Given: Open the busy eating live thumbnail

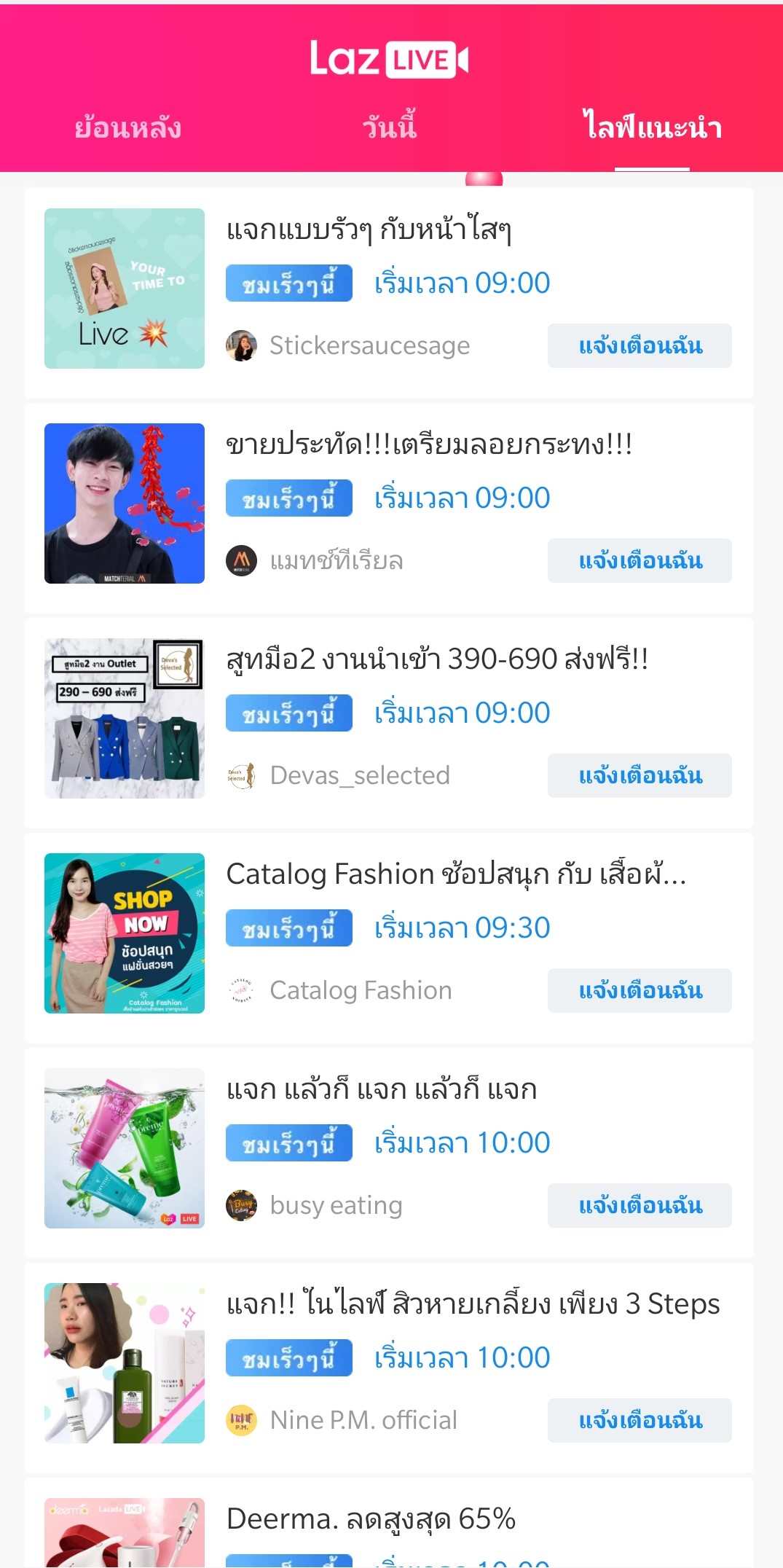Looking at the screenshot, I should click(x=125, y=1148).
